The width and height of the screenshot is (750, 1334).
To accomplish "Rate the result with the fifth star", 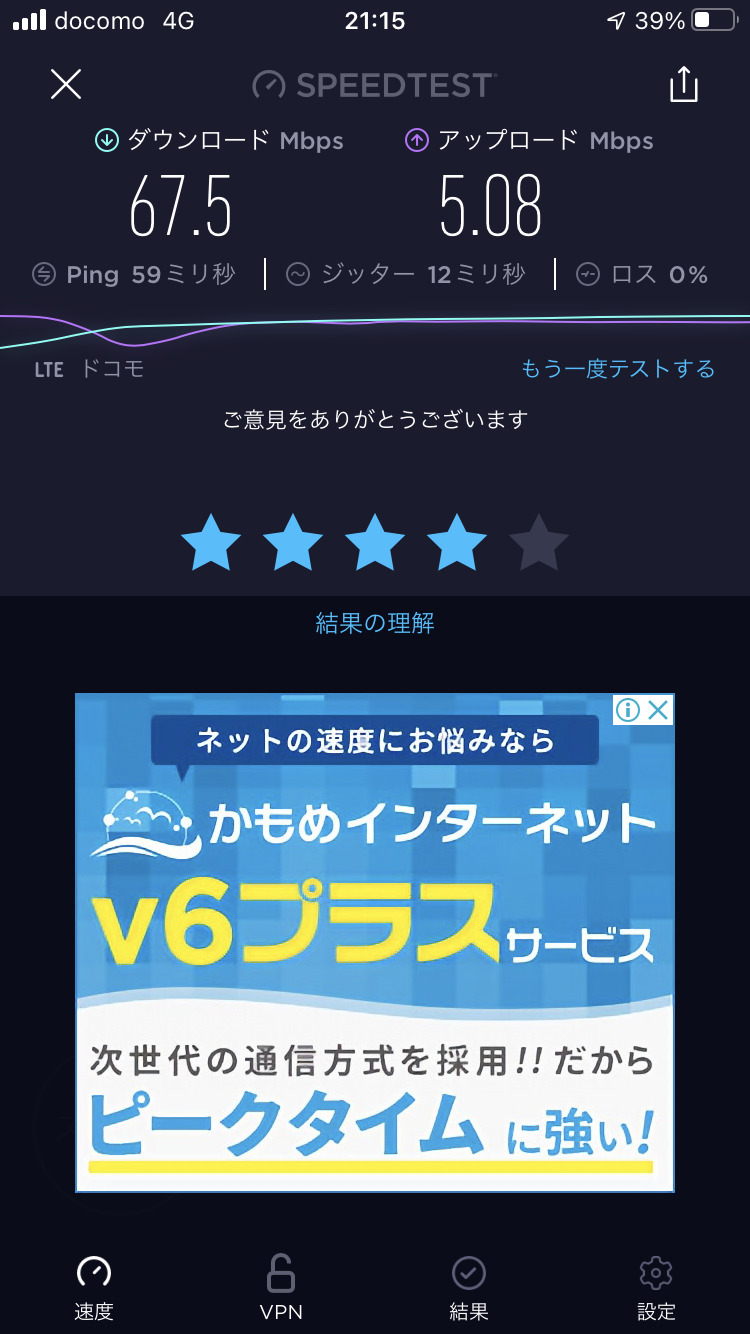I will pyautogui.click(x=539, y=543).
